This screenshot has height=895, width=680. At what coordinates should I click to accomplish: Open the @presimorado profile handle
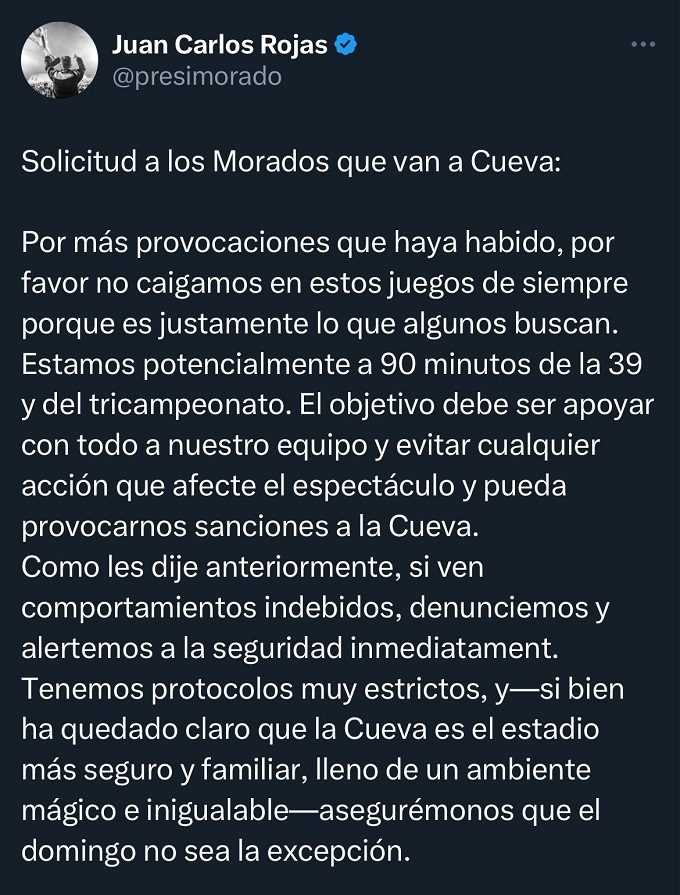[x=197, y=76]
